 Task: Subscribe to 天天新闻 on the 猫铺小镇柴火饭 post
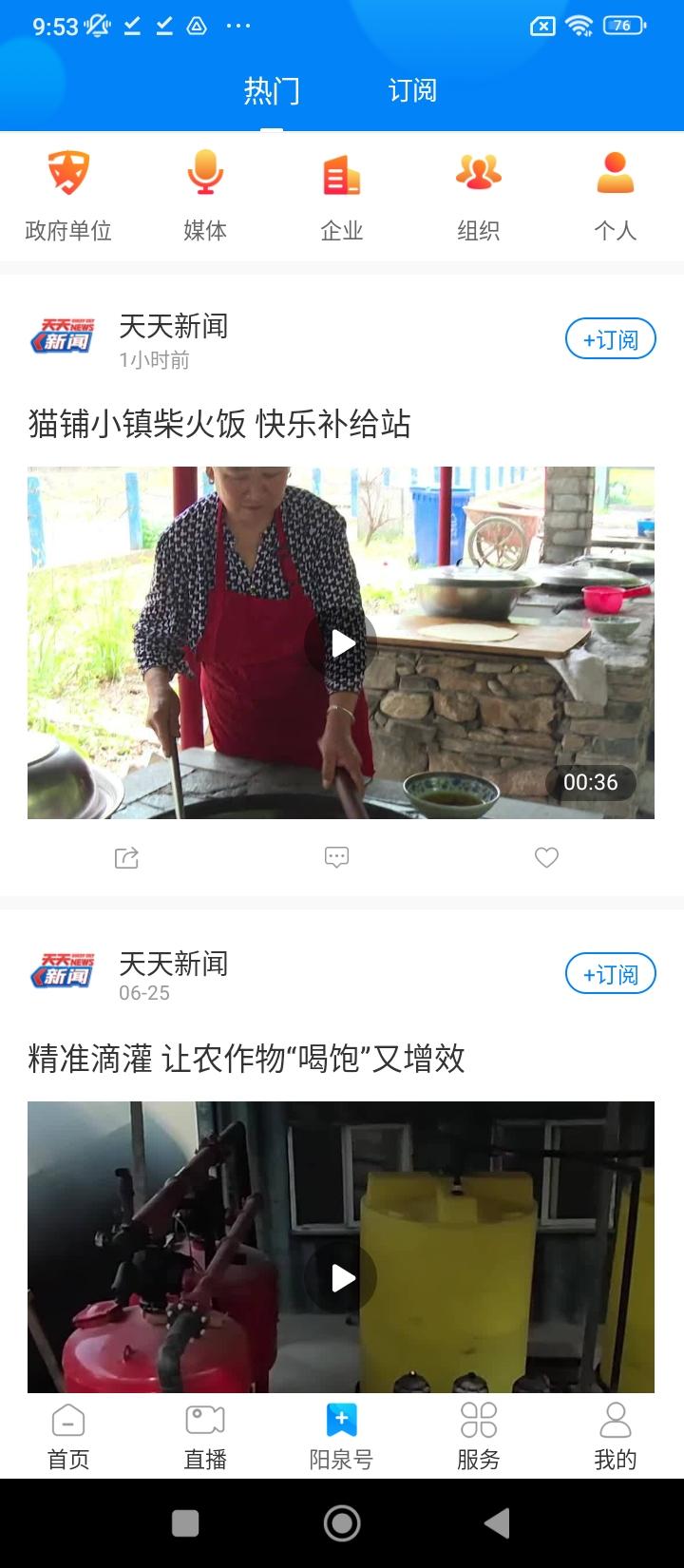[x=610, y=339]
